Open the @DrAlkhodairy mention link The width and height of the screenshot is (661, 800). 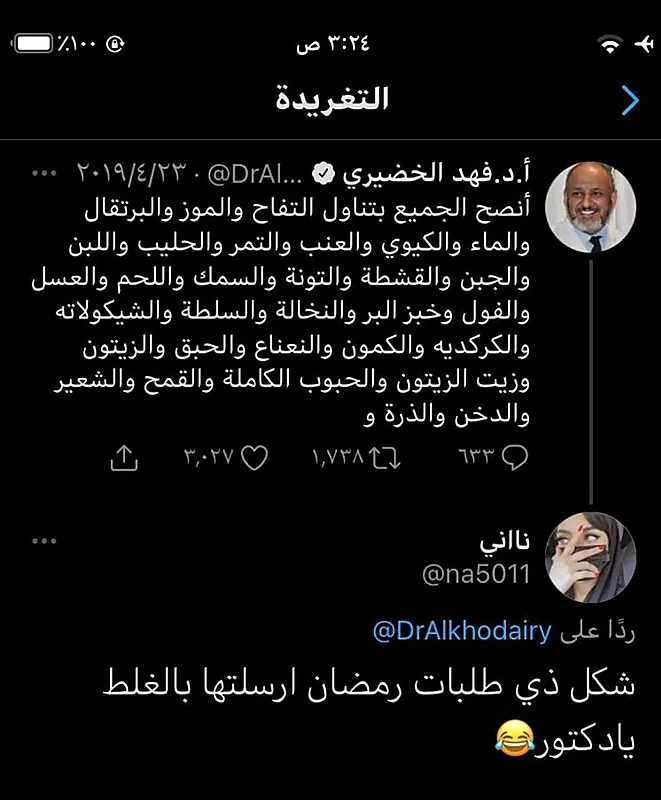click(461, 631)
